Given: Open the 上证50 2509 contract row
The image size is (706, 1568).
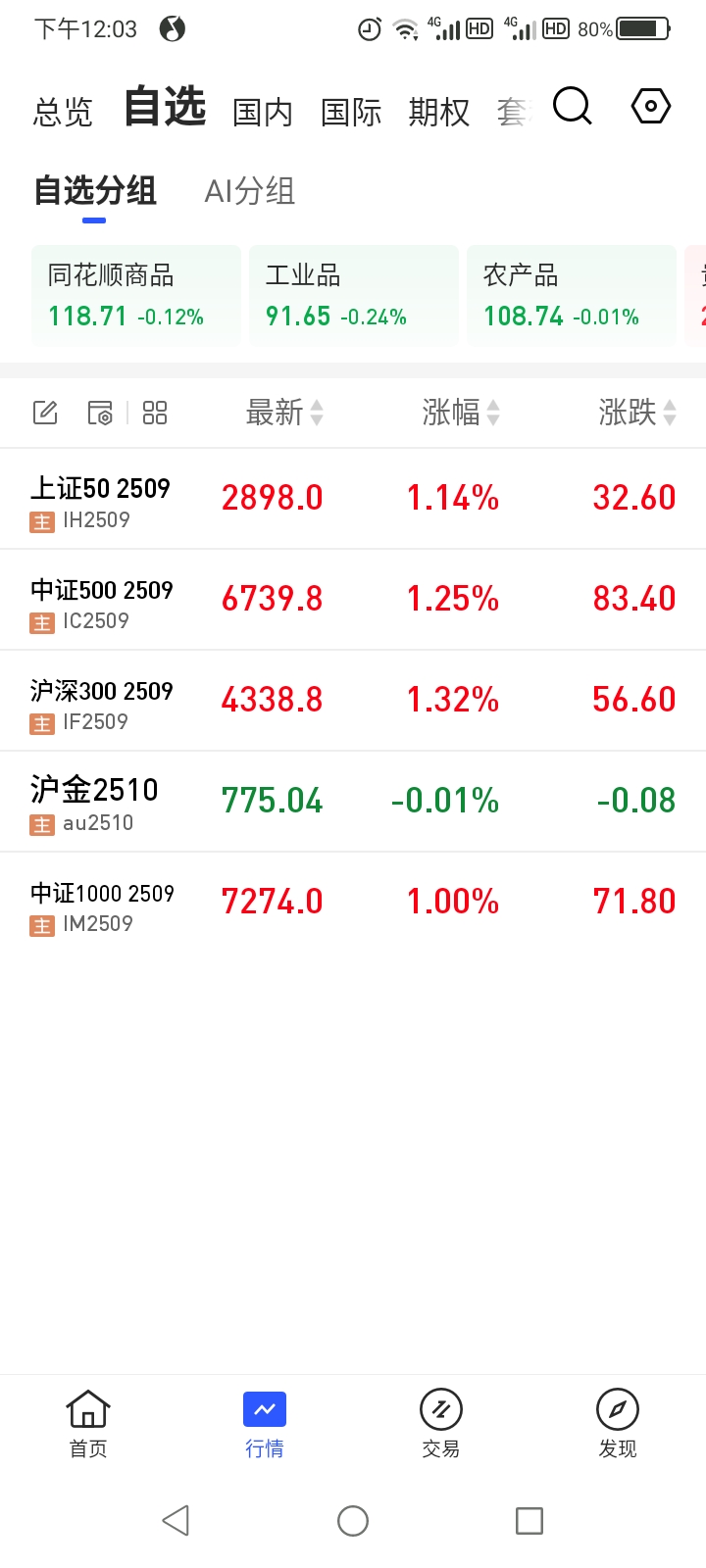Looking at the screenshot, I should click(353, 499).
